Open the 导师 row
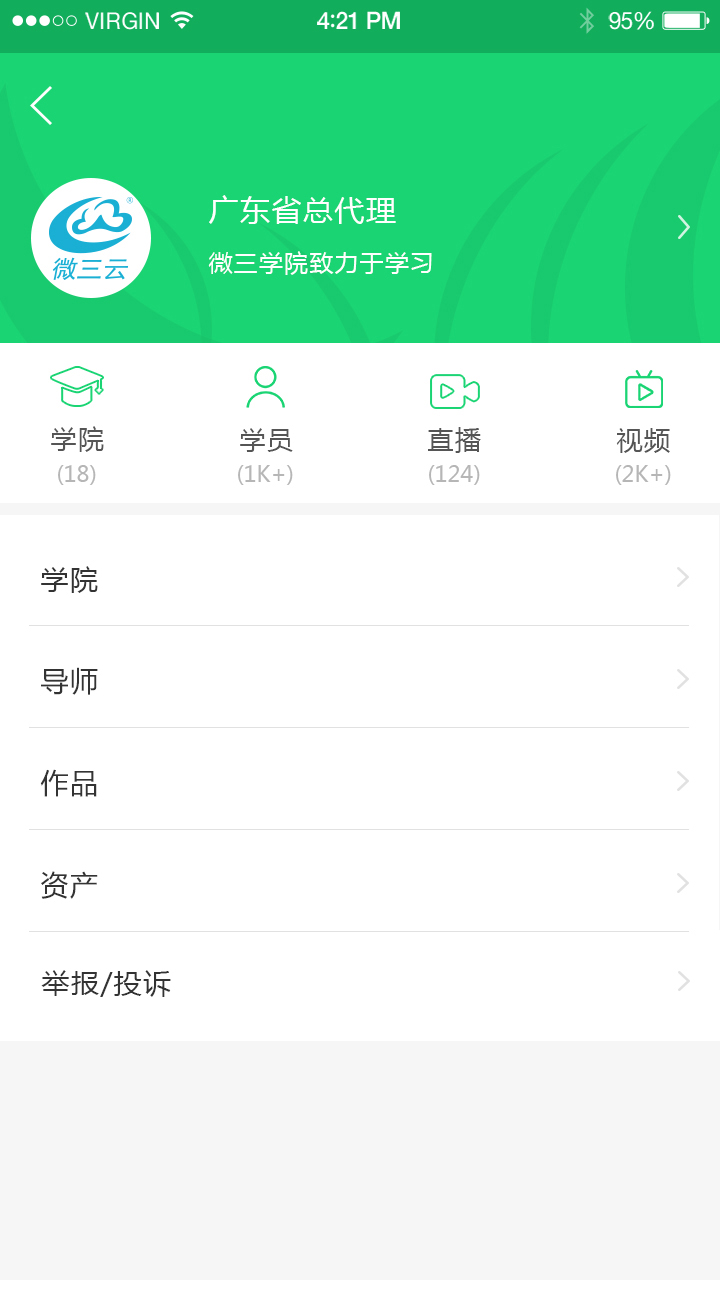The width and height of the screenshot is (720, 1289). [360, 680]
